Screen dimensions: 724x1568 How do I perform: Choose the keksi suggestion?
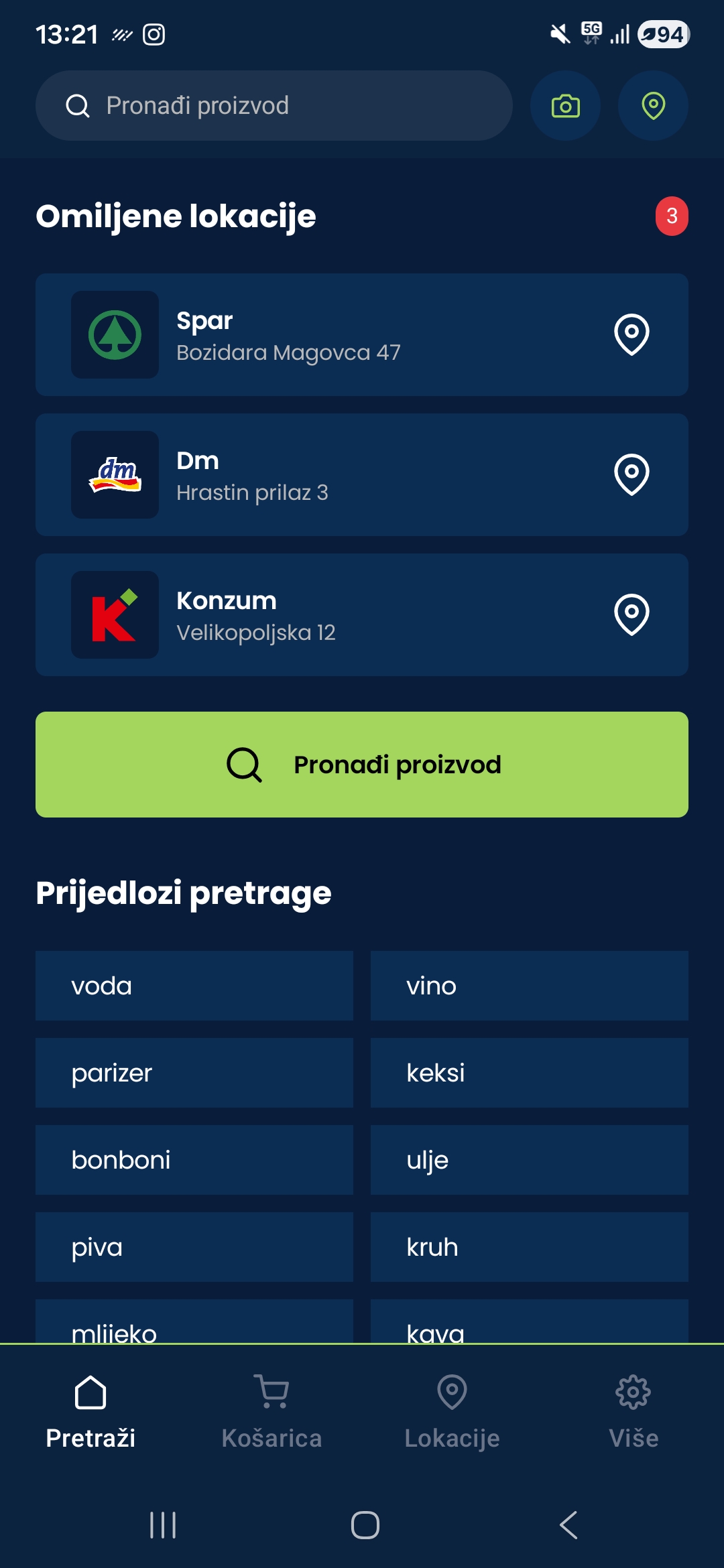pyautogui.click(x=530, y=1073)
